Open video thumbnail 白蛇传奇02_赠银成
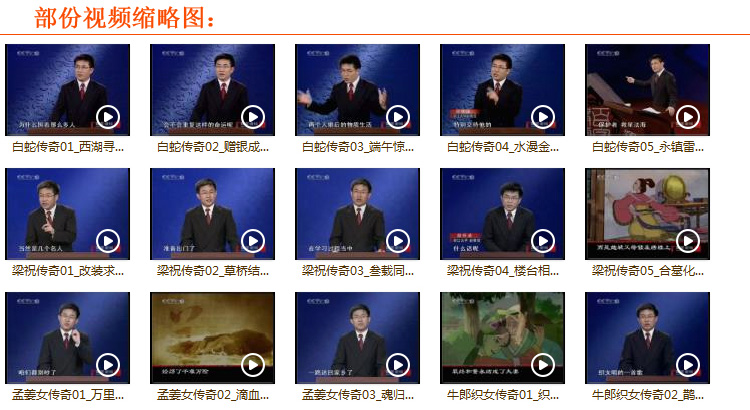This screenshot has height=410, width=750. point(212,90)
